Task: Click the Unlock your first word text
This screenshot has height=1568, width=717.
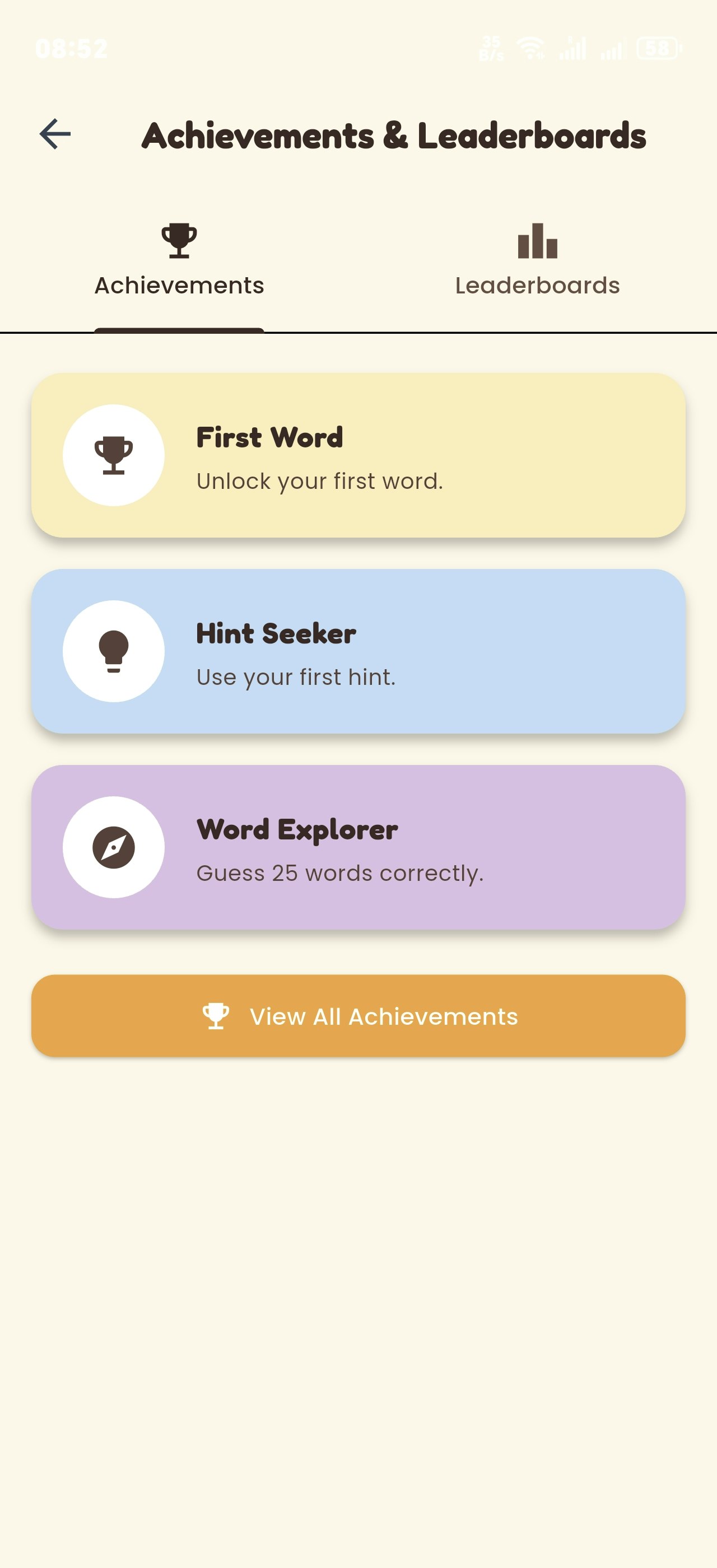Action: pyautogui.click(x=319, y=481)
